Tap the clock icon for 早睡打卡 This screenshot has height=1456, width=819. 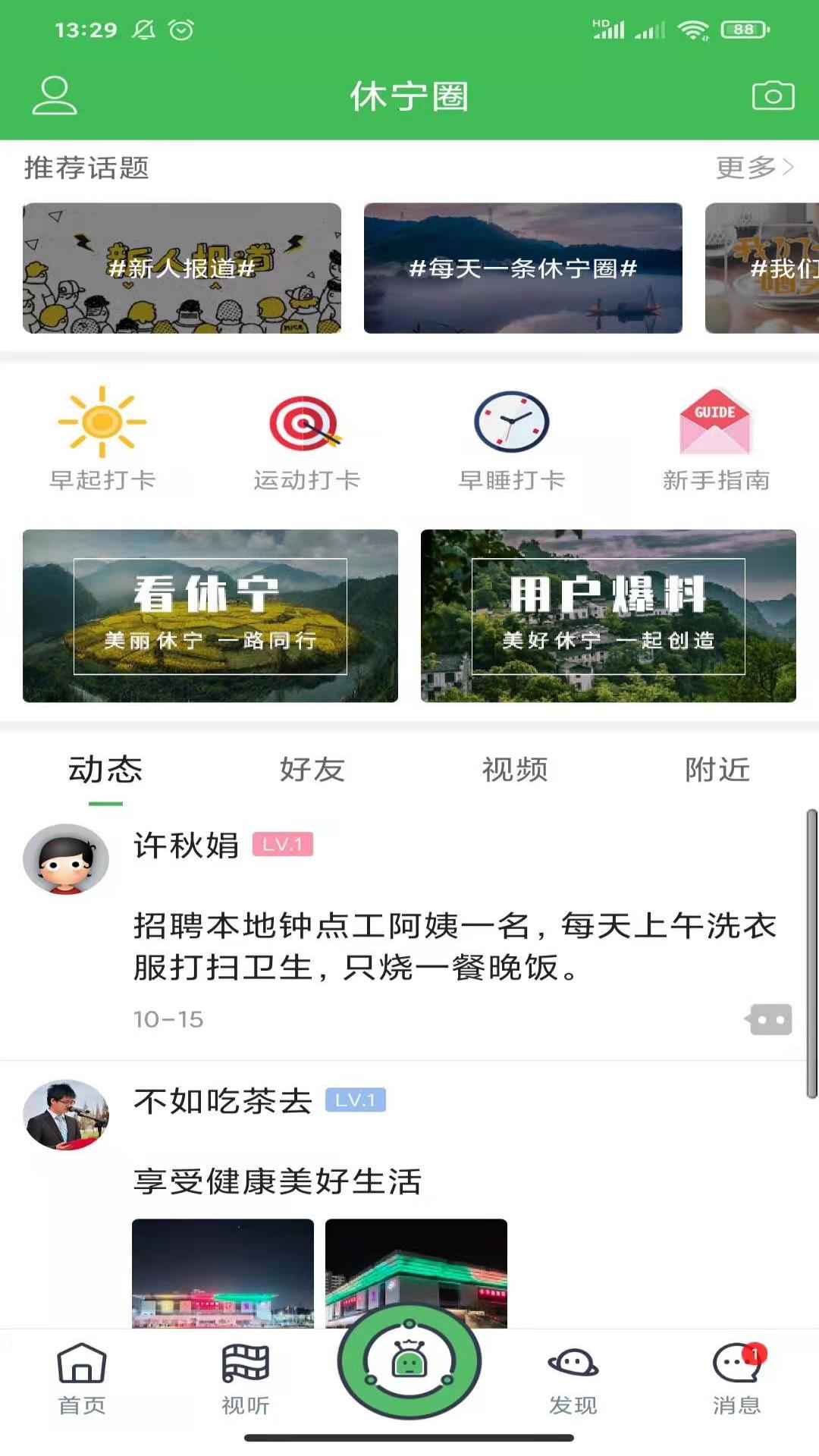[510, 422]
